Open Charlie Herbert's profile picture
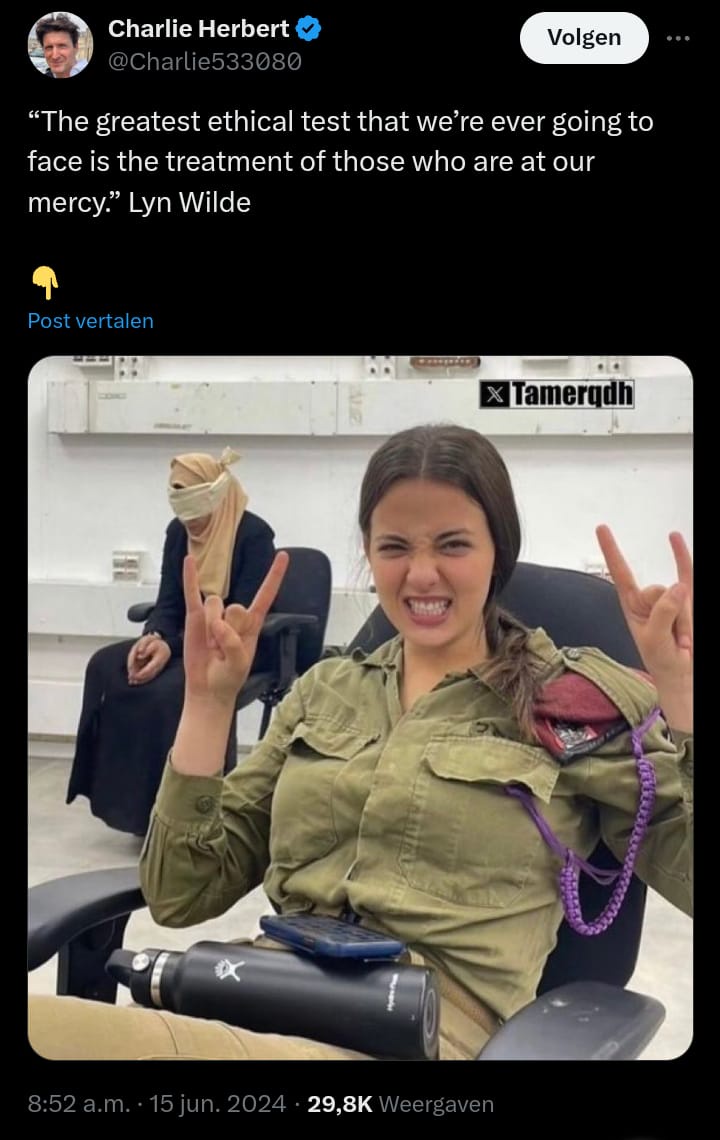 [x=60, y=45]
